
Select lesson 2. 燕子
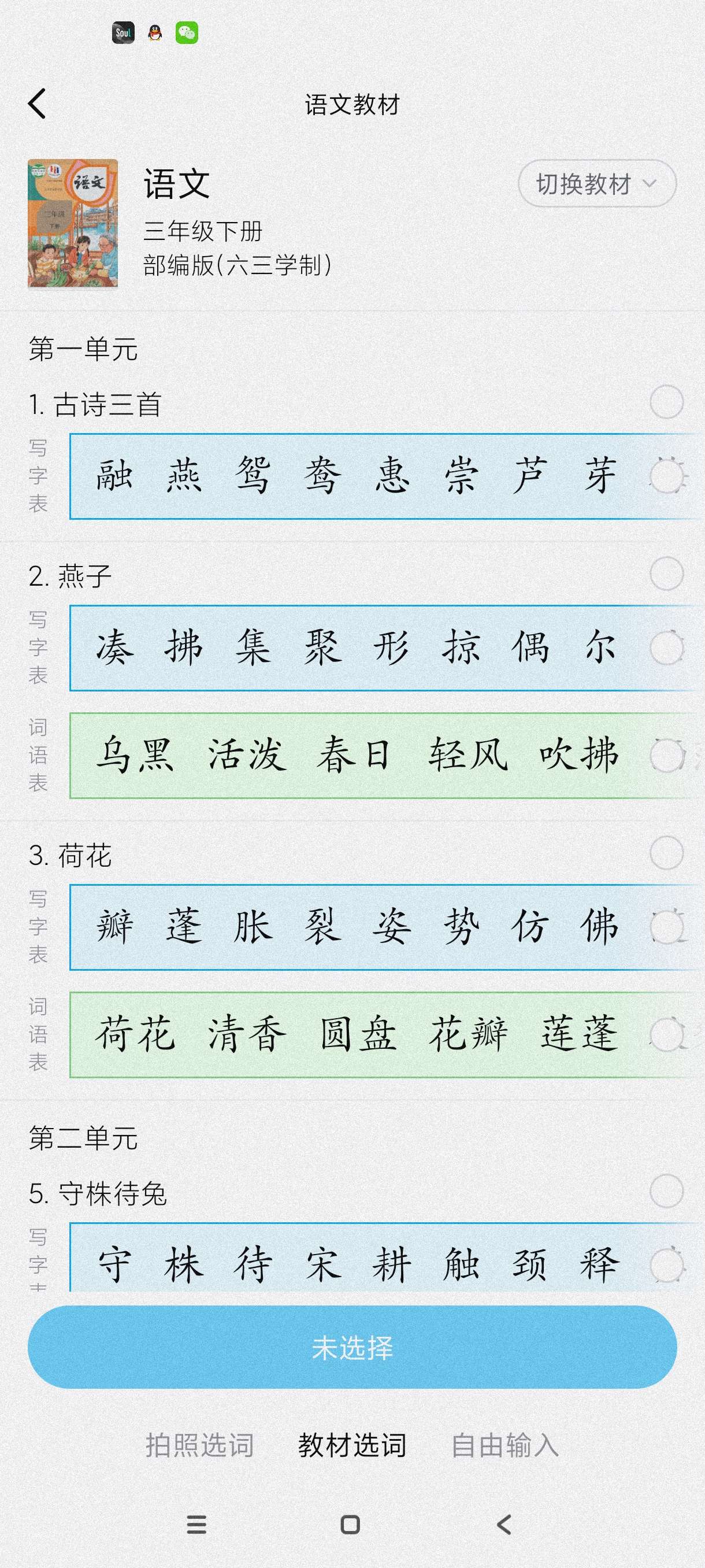pos(666,574)
